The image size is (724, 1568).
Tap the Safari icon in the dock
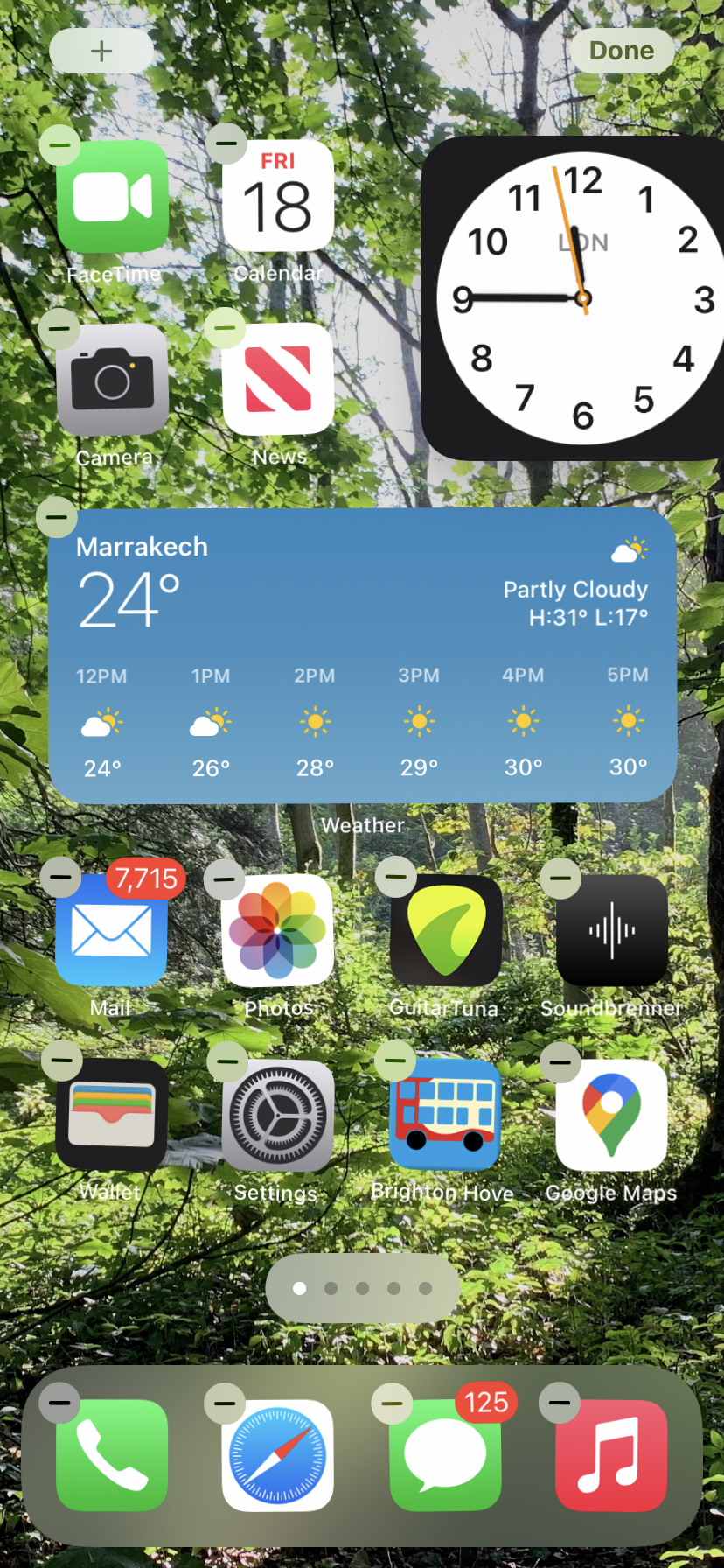coord(278,1455)
